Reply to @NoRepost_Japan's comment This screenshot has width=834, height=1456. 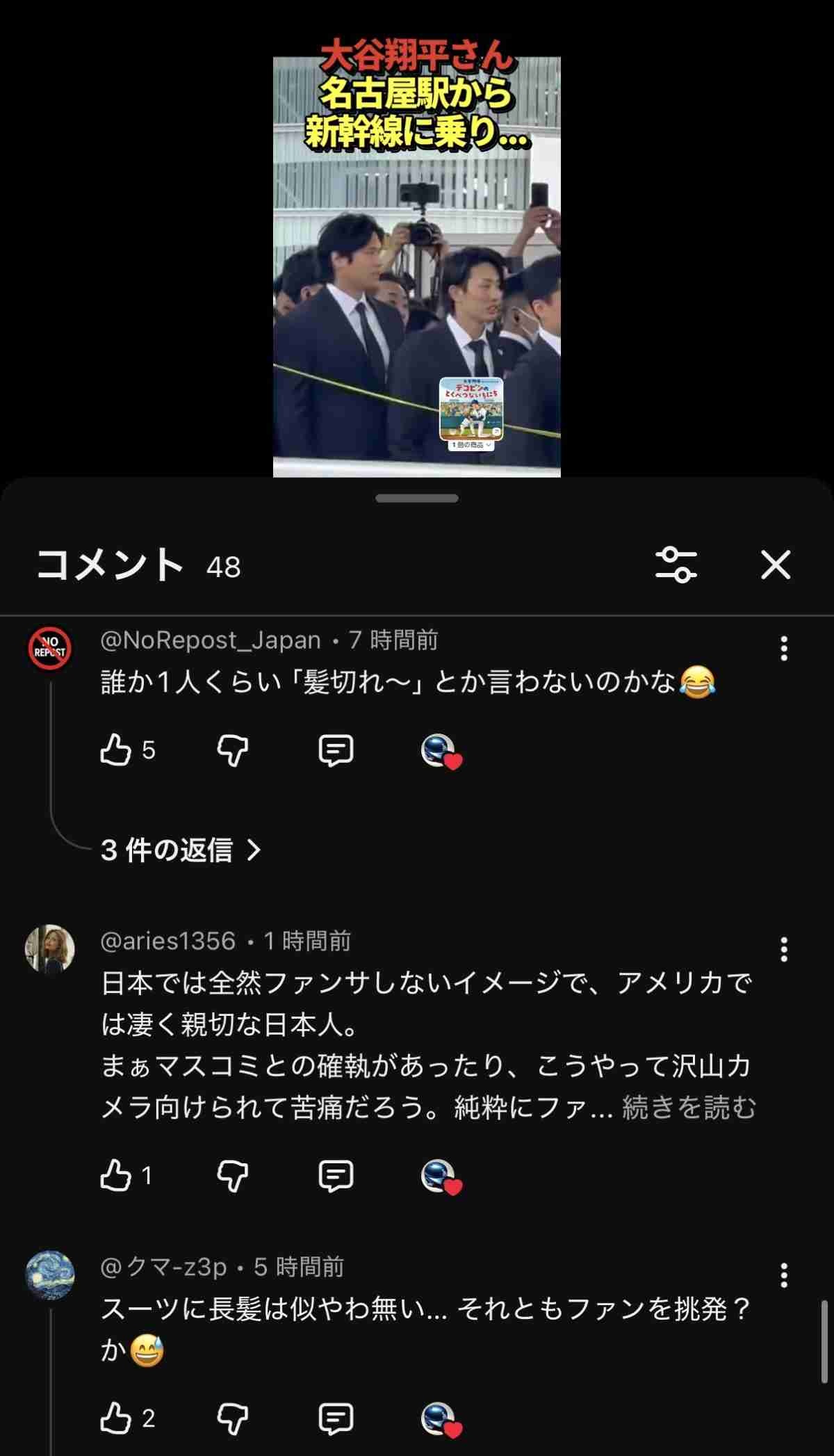click(x=336, y=751)
